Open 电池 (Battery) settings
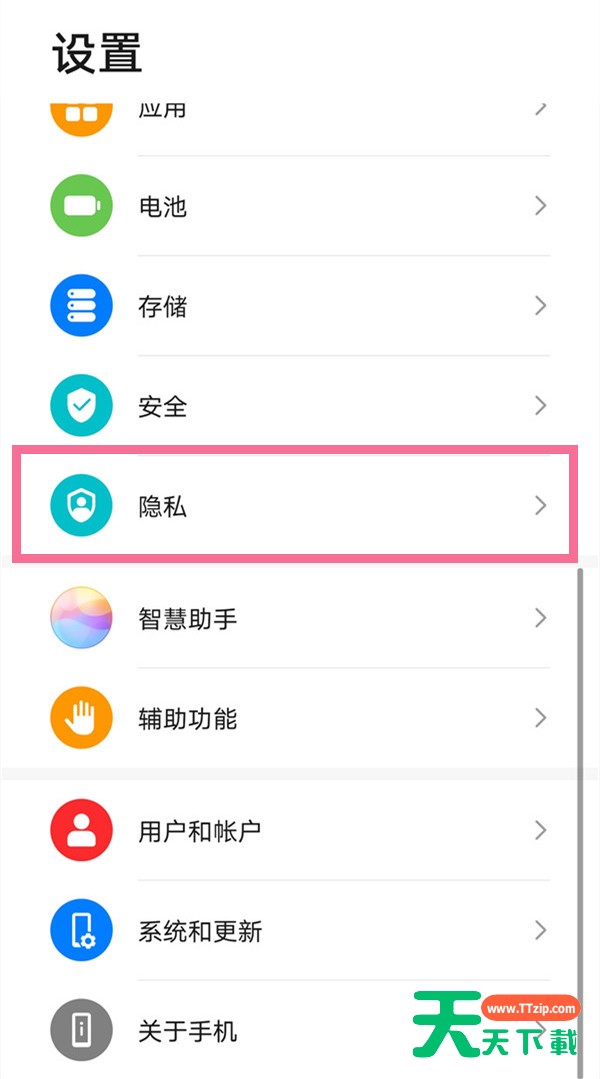Viewport: 600px width, 1079px height. tap(300, 206)
